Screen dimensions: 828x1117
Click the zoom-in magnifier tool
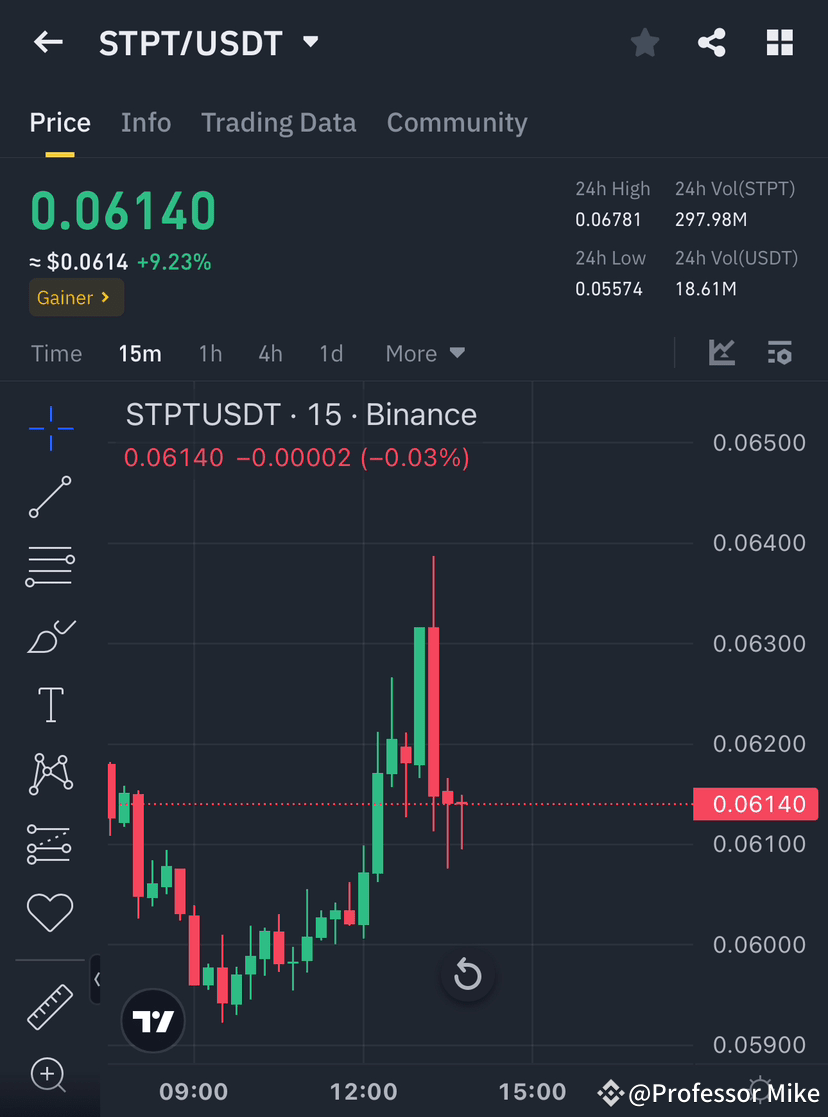[50, 1075]
